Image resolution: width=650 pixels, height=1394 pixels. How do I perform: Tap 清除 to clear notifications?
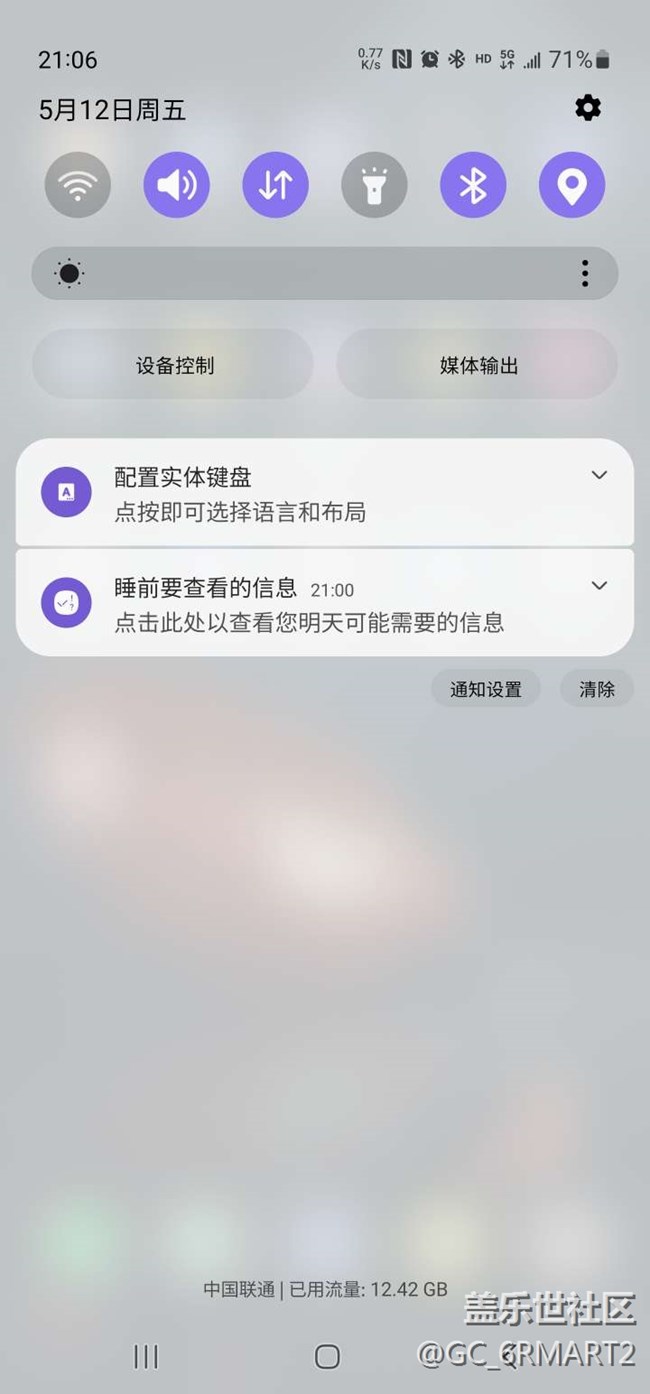point(597,689)
